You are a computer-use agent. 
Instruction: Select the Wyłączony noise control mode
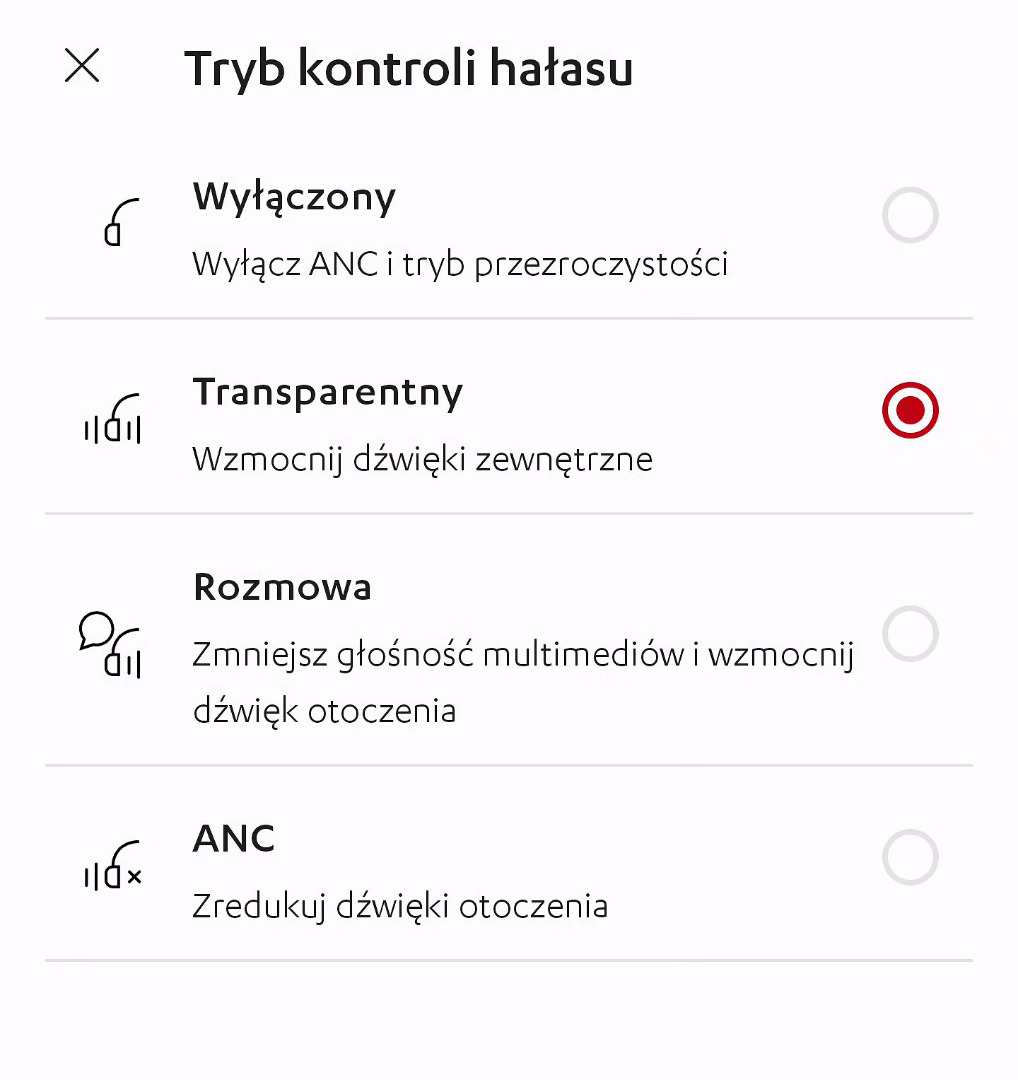(x=909, y=216)
